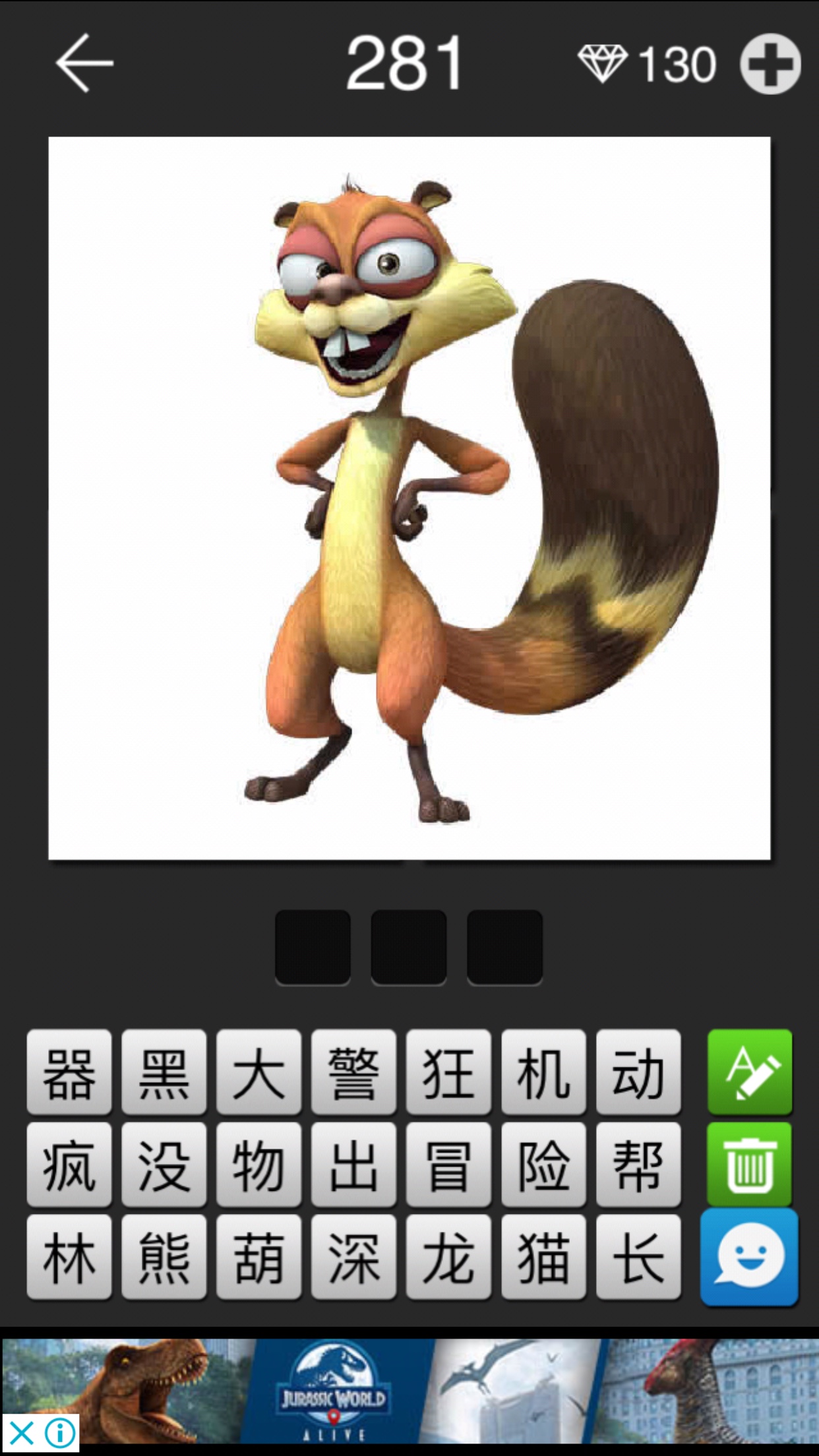Select the 冒 character tile

(449, 1165)
